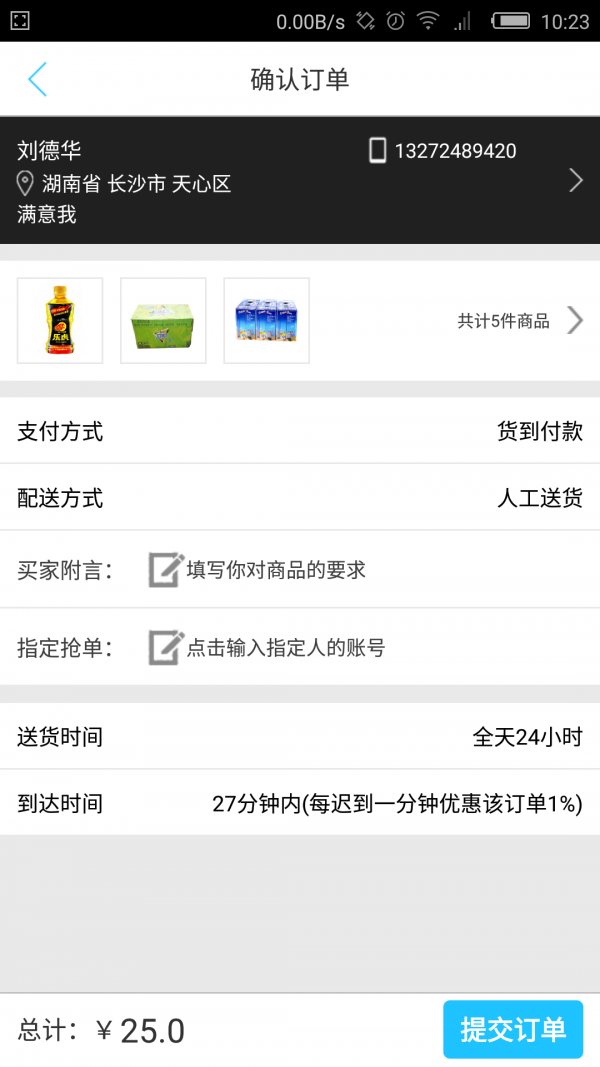Go back from the 确认订单 page

point(38,79)
